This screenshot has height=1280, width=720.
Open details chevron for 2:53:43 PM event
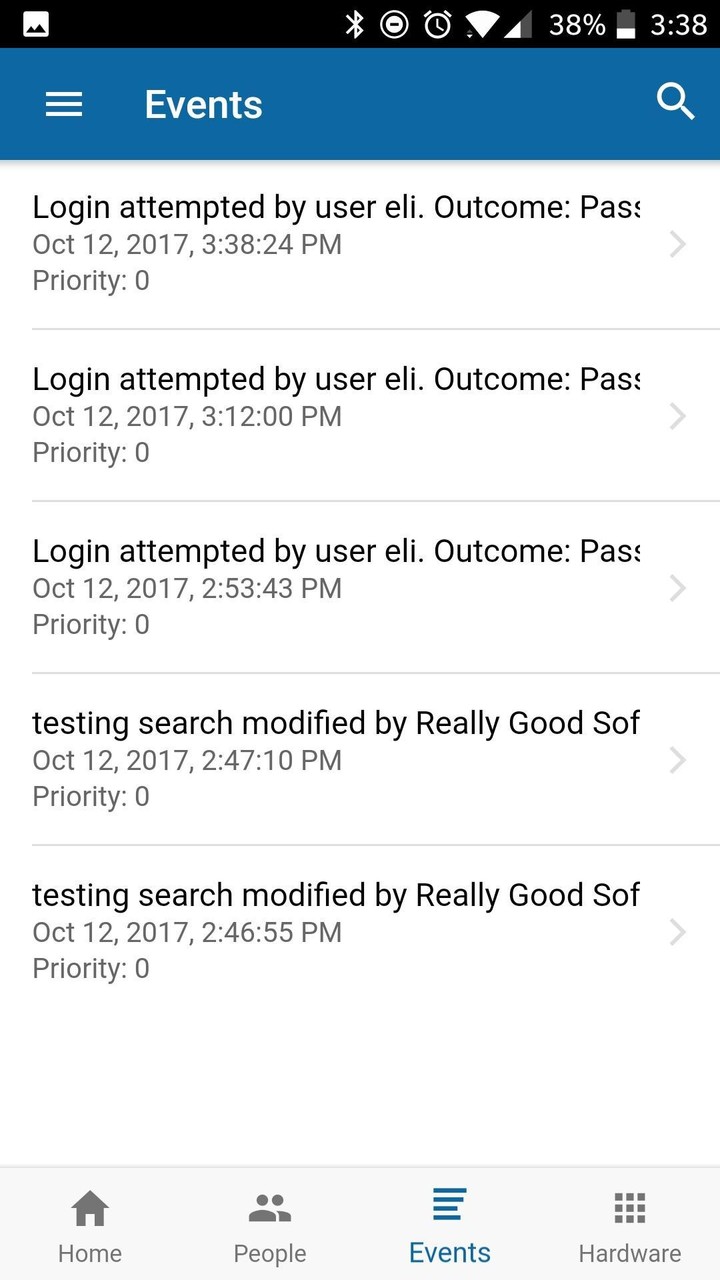click(x=679, y=589)
